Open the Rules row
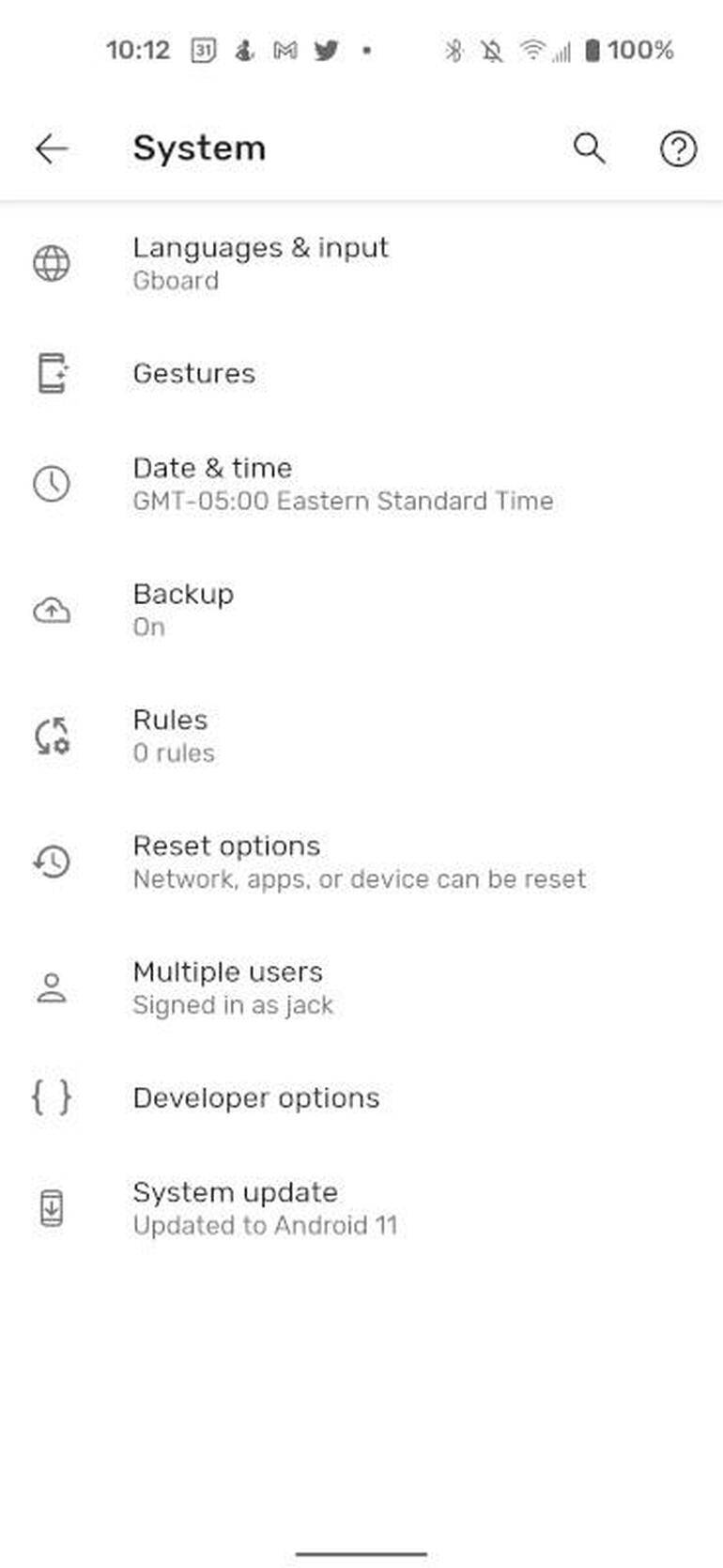This screenshot has height=1568, width=723. 174,735
